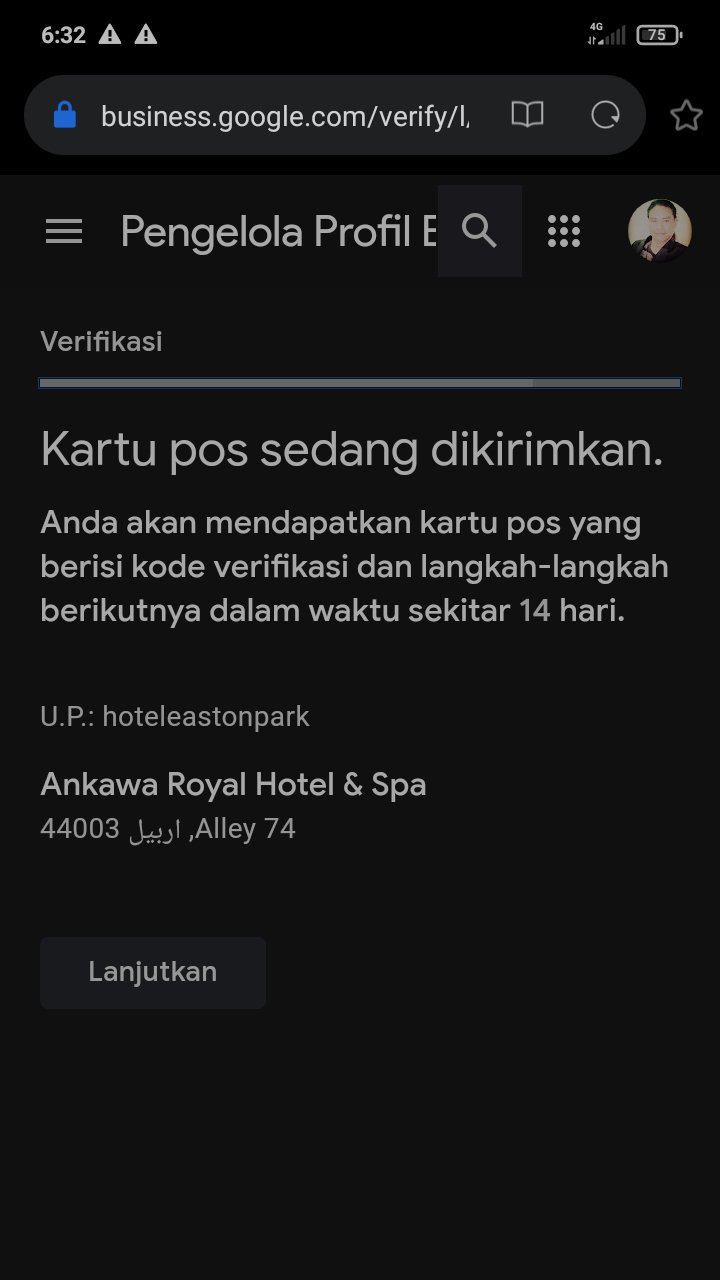This screenshot has width=720, height=1280.
Task: Enable reader mode in the browser
Action: pyautogui.click(x=527, y=115)
